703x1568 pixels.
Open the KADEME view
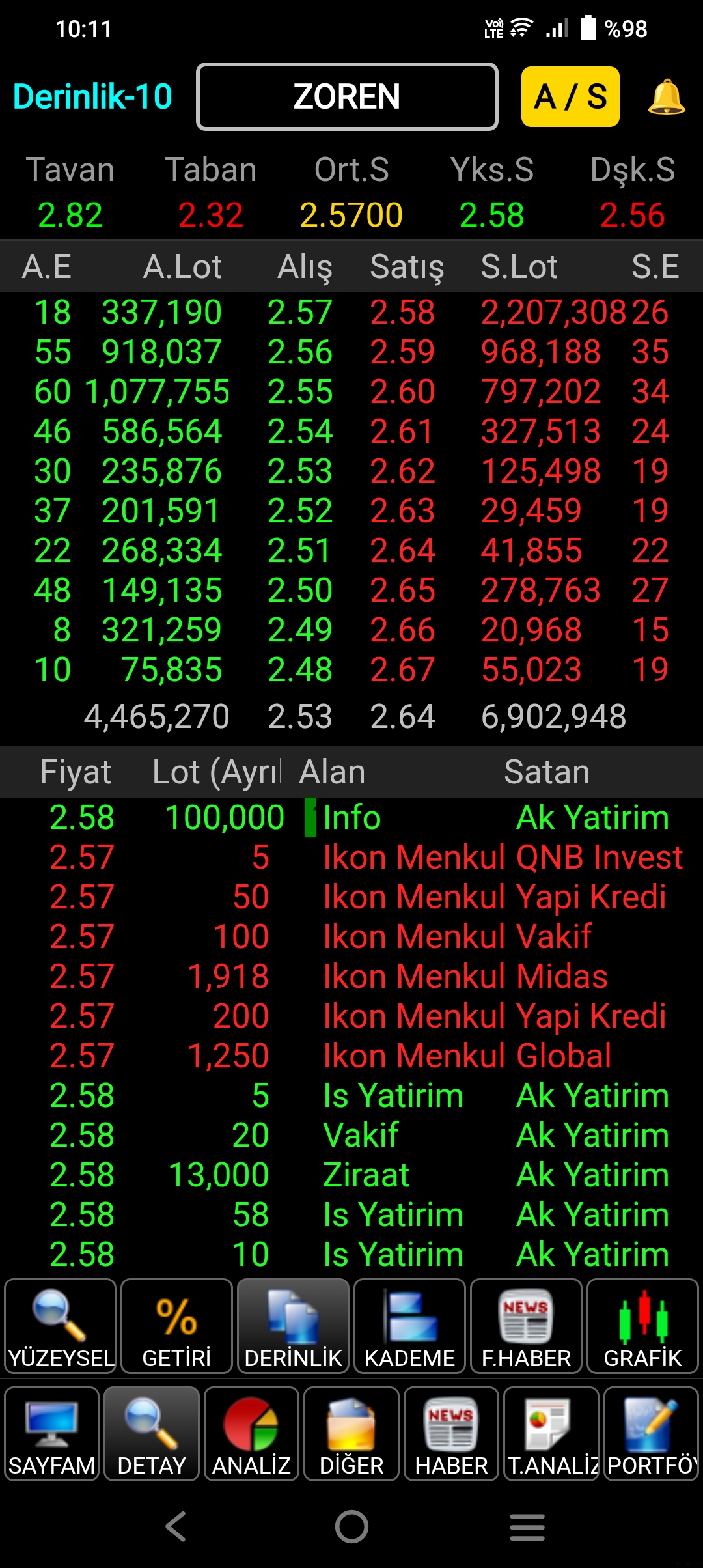coord(409,1326)
